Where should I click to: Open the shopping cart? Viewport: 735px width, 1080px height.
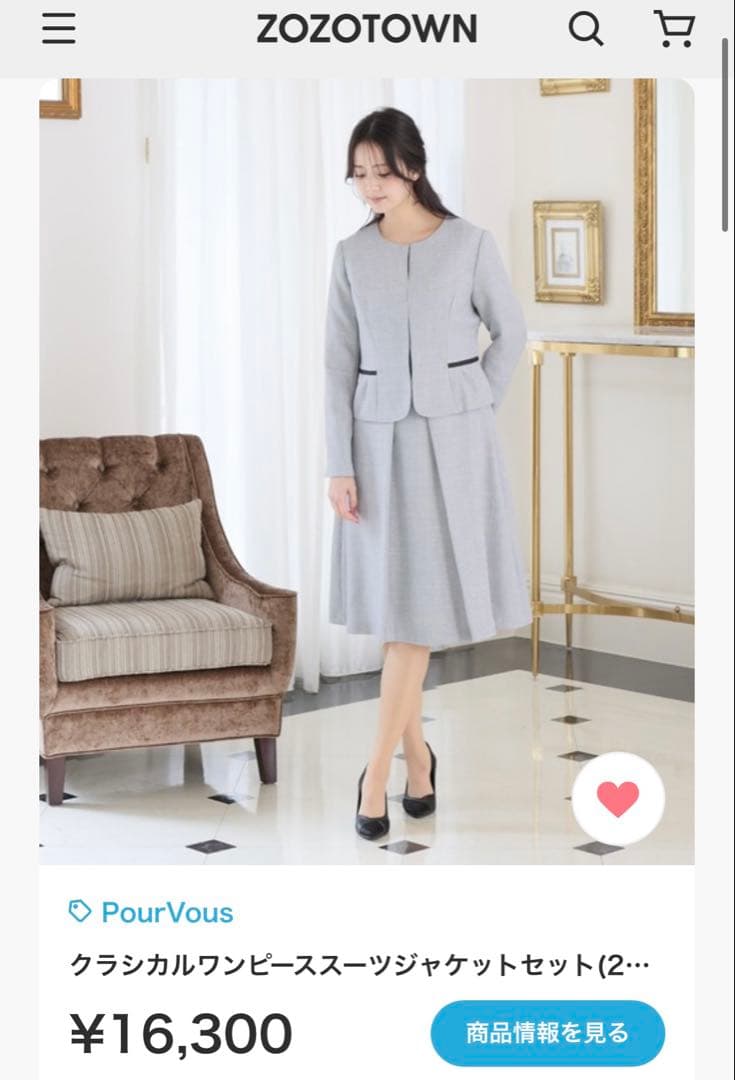click(x=674, y=29)
